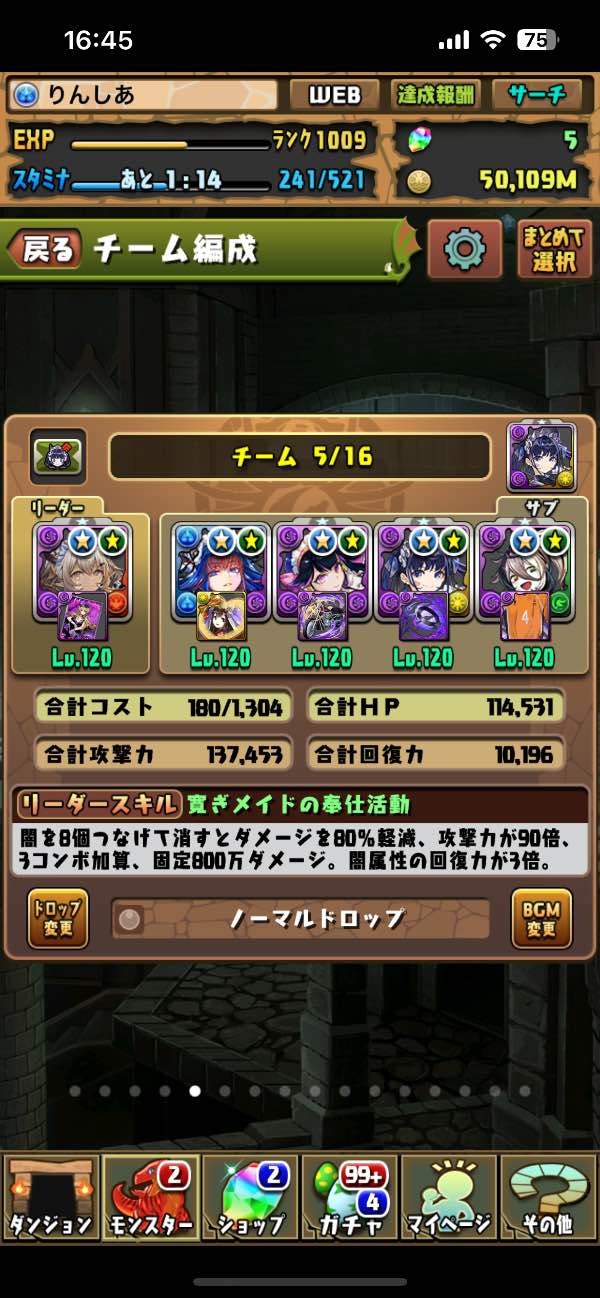Open 達成報酬 achievement rewards
The height and width of the screenshot is (1298, 600).
436,95
